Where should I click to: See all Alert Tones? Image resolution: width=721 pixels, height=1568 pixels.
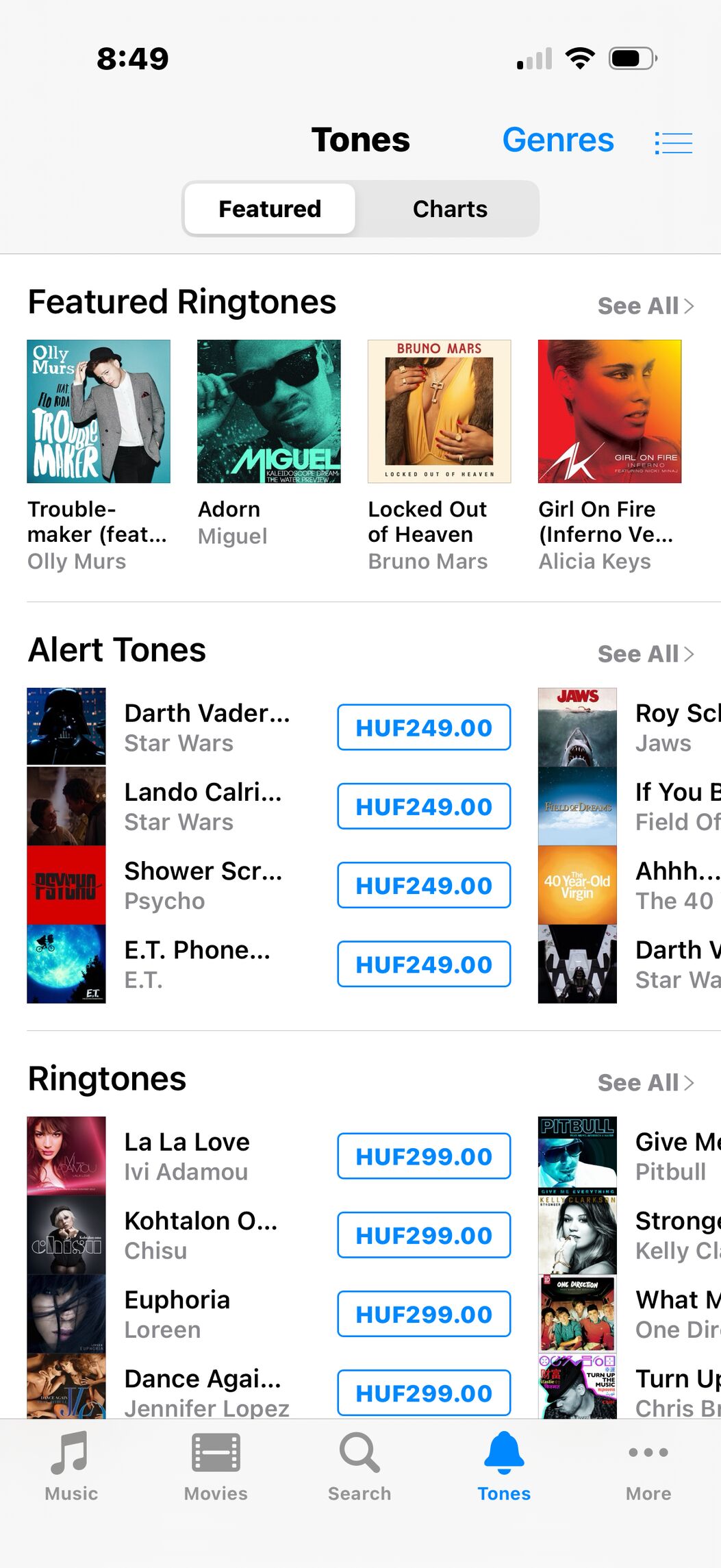[x=645, y=654]
